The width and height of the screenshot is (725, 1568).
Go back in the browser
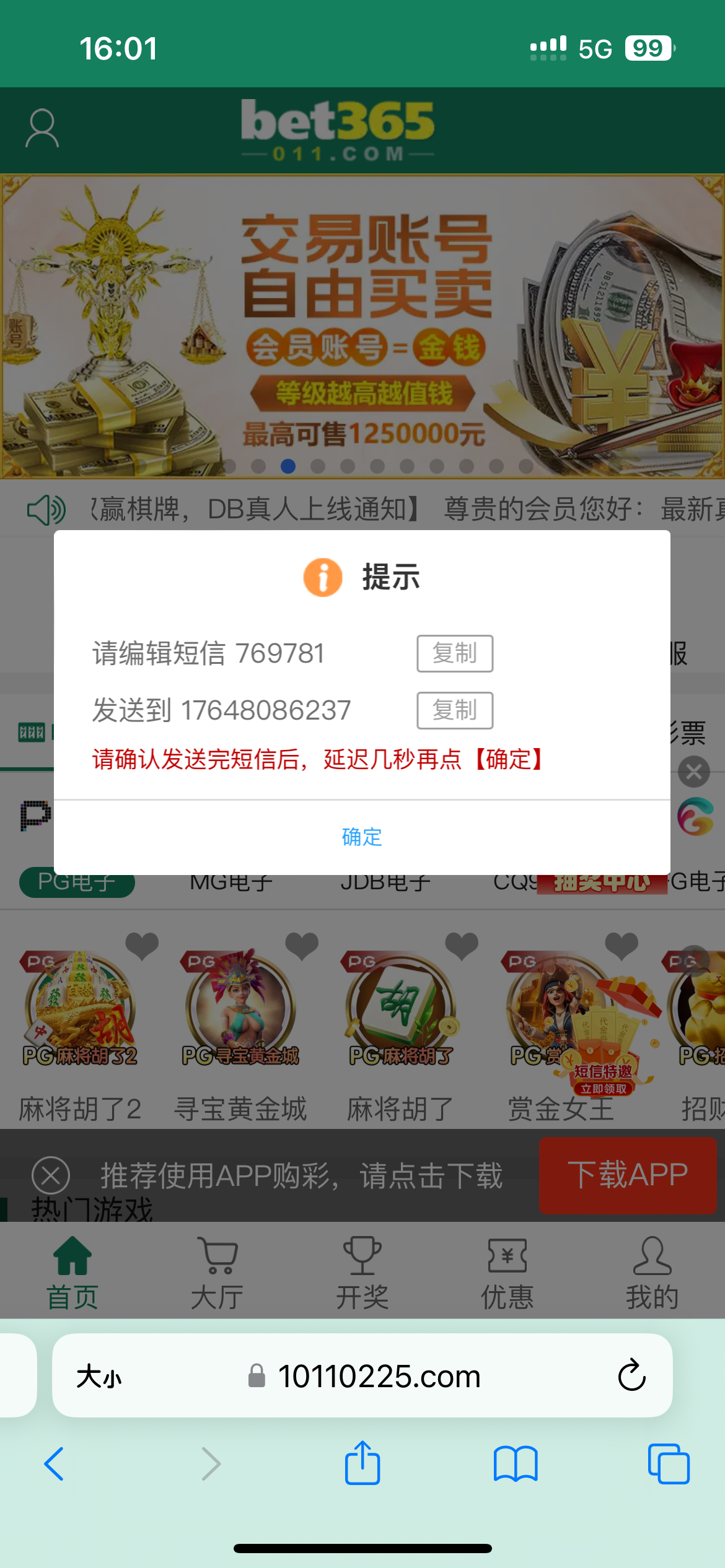point(55,1463)
